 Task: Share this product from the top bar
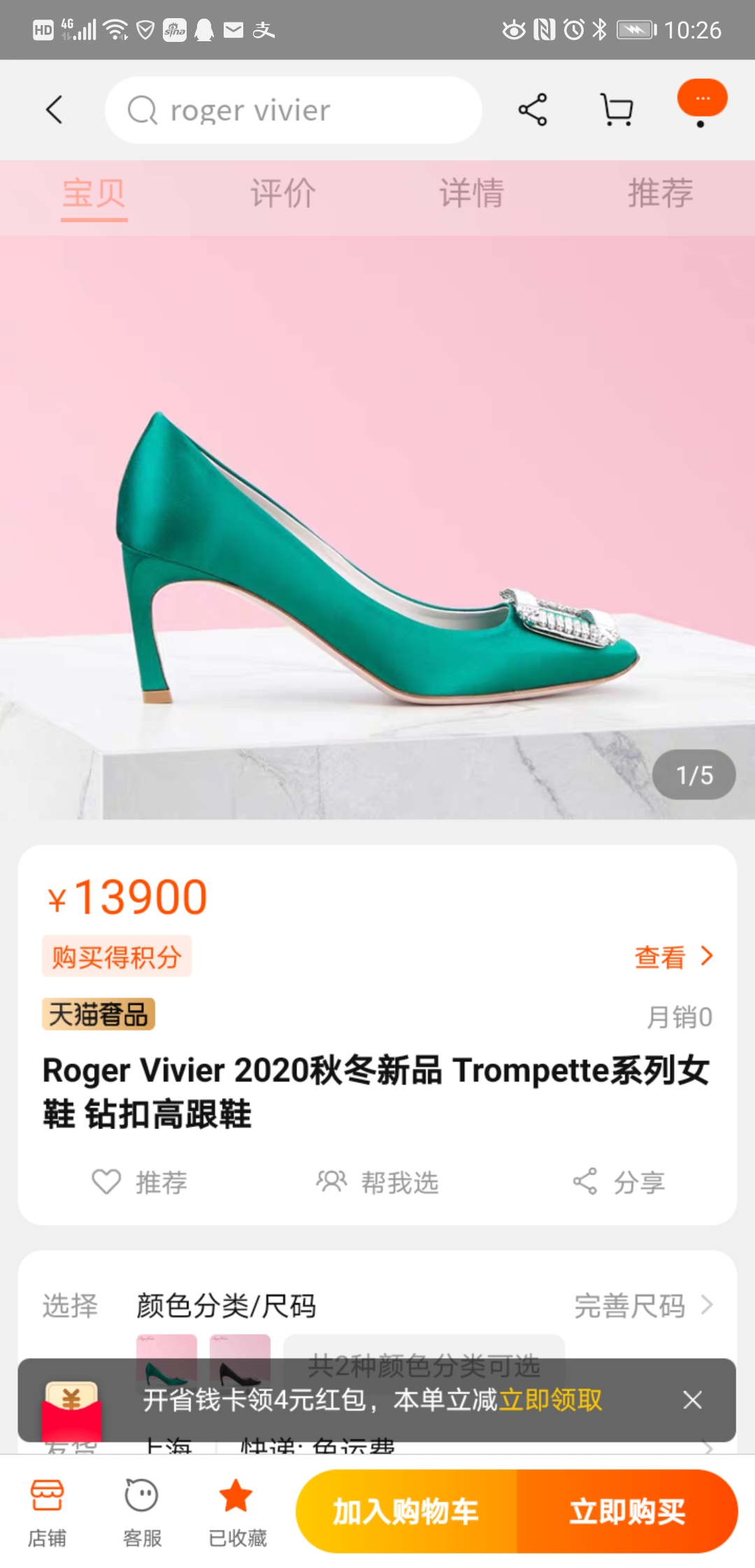533,110
